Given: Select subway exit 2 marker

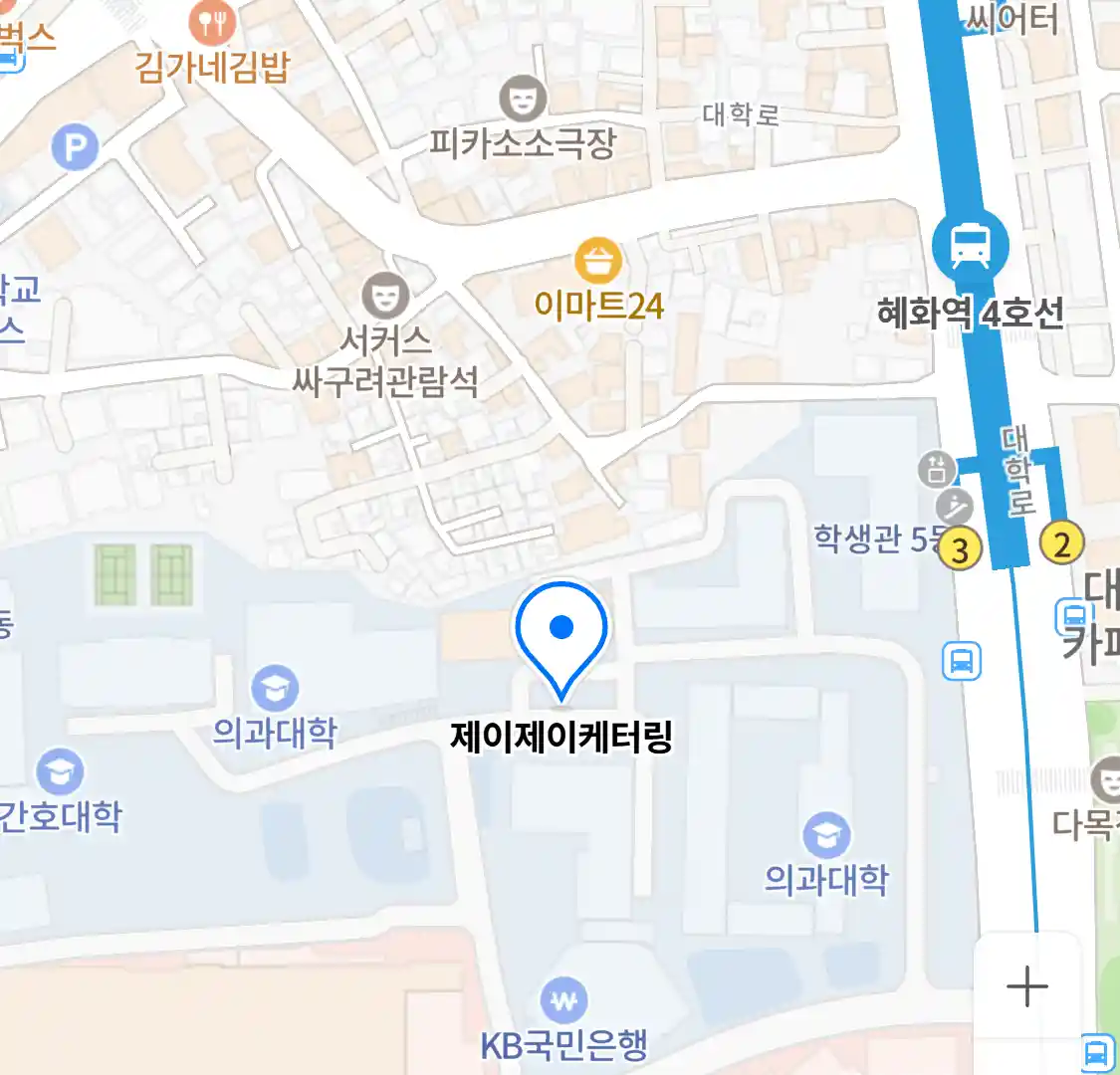Looking at the screenshot, I should click(x=1061, y=543).
